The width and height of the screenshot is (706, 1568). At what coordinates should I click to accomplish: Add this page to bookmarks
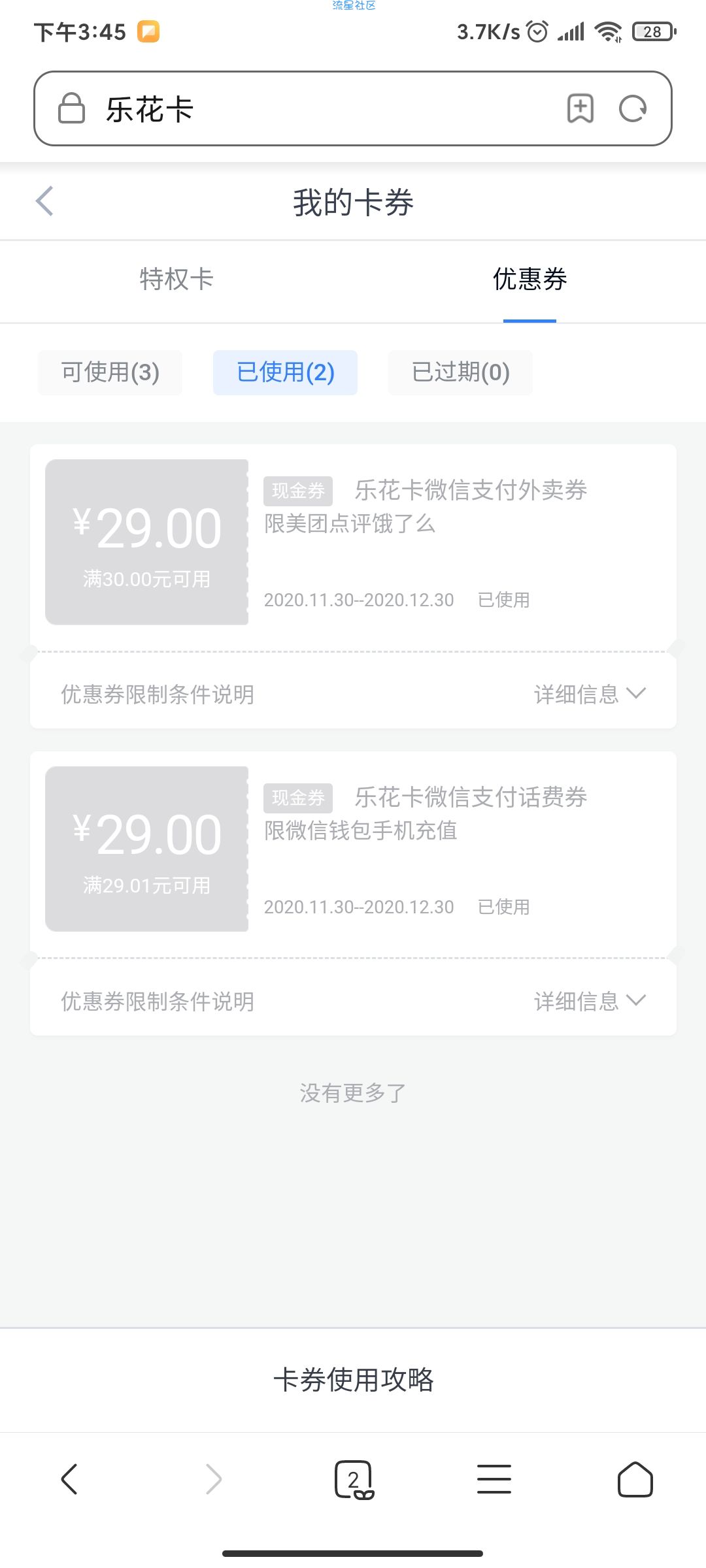pyautogui.click(x=580, y=108)
